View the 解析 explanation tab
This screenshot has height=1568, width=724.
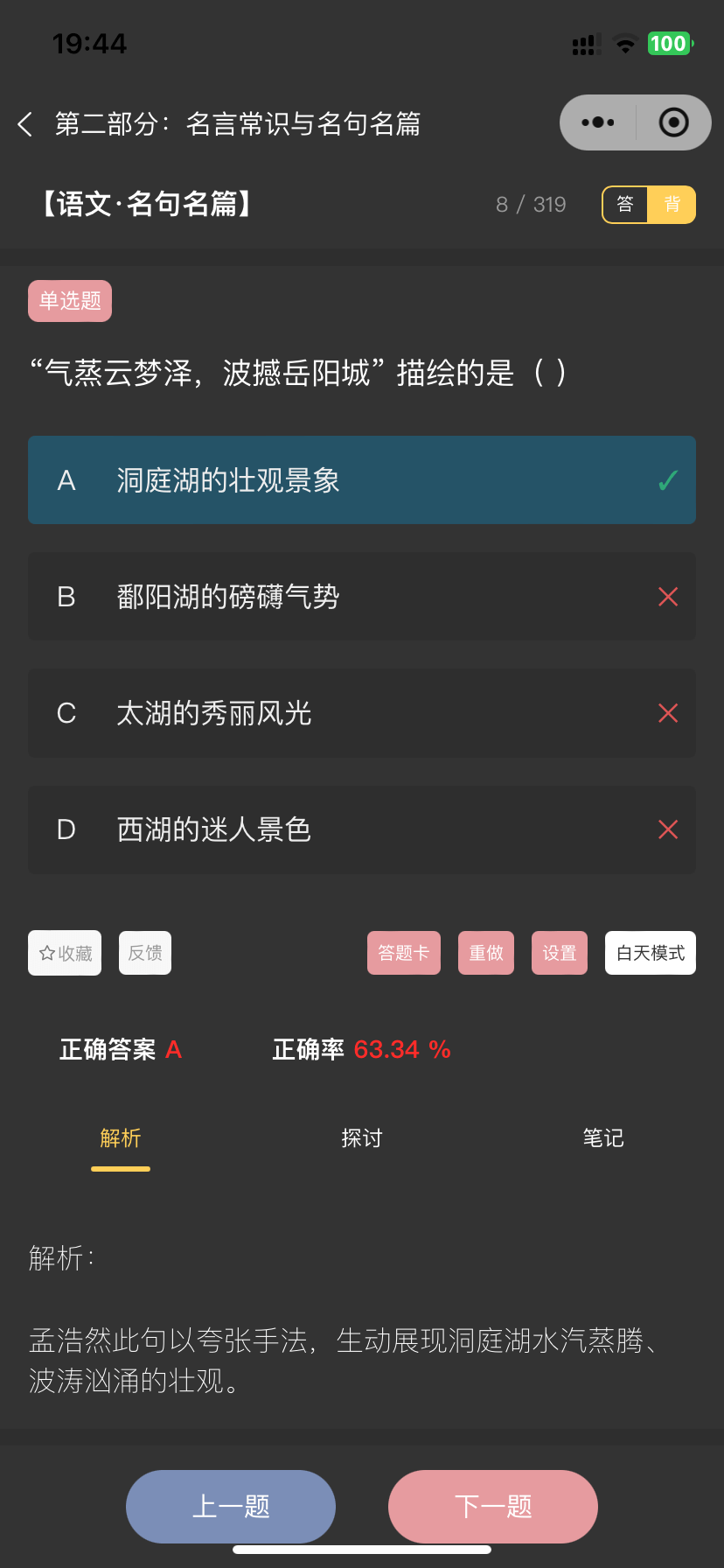click(121, 1138)
